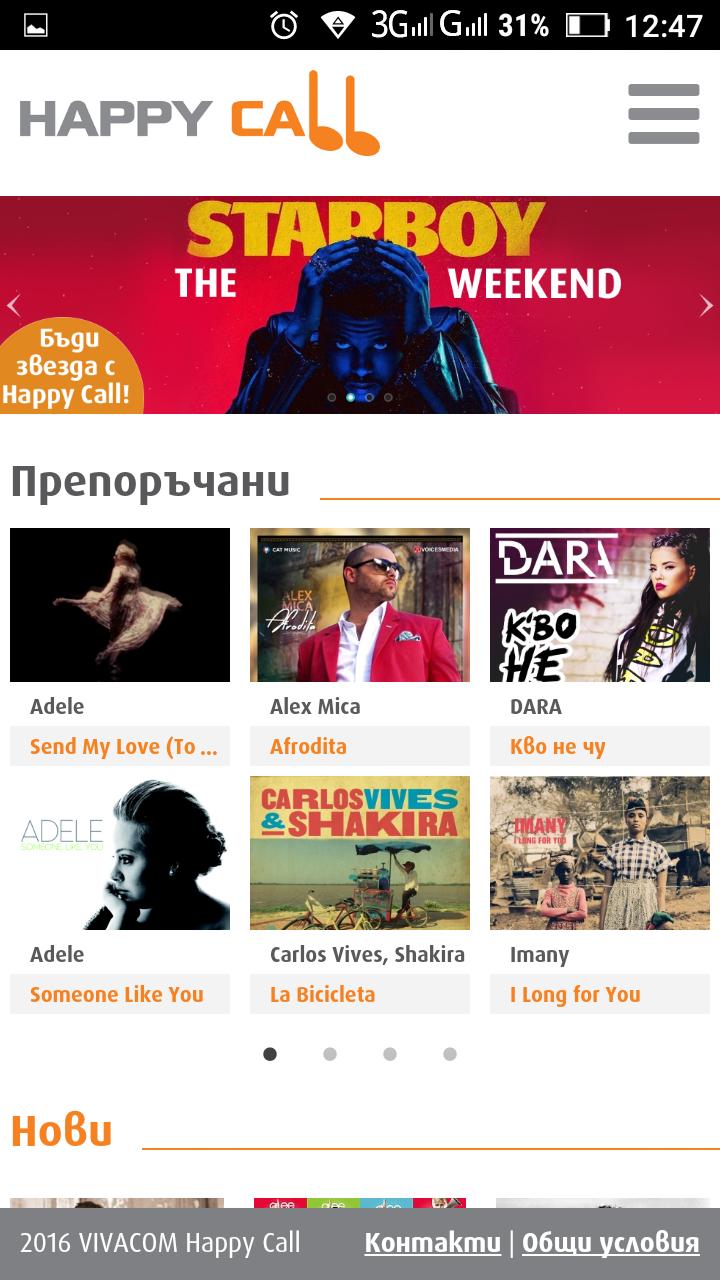Select the Afrodita song title
This screenshot has width=720, height=1280.
coord(360,746)
